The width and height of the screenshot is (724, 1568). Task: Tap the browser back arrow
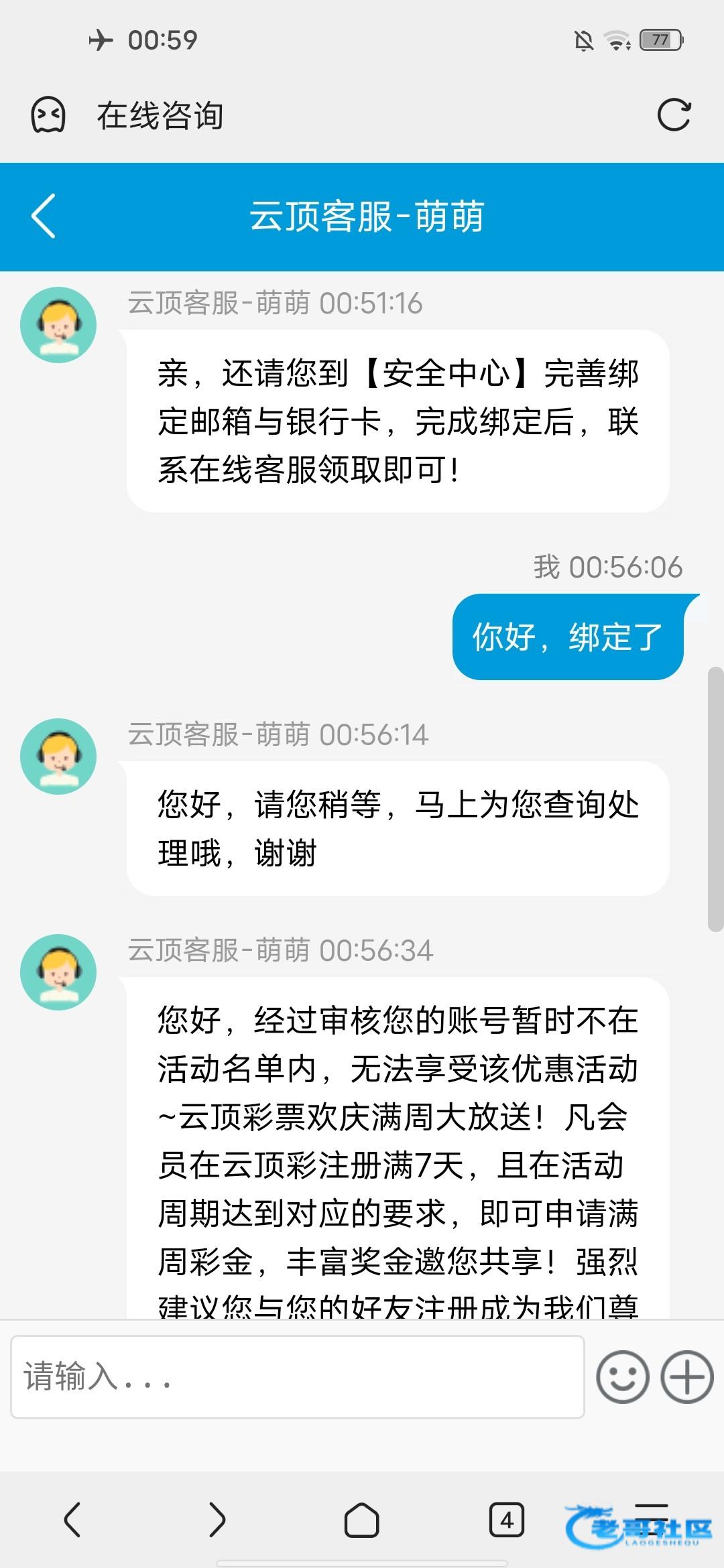click(72, 1519)
